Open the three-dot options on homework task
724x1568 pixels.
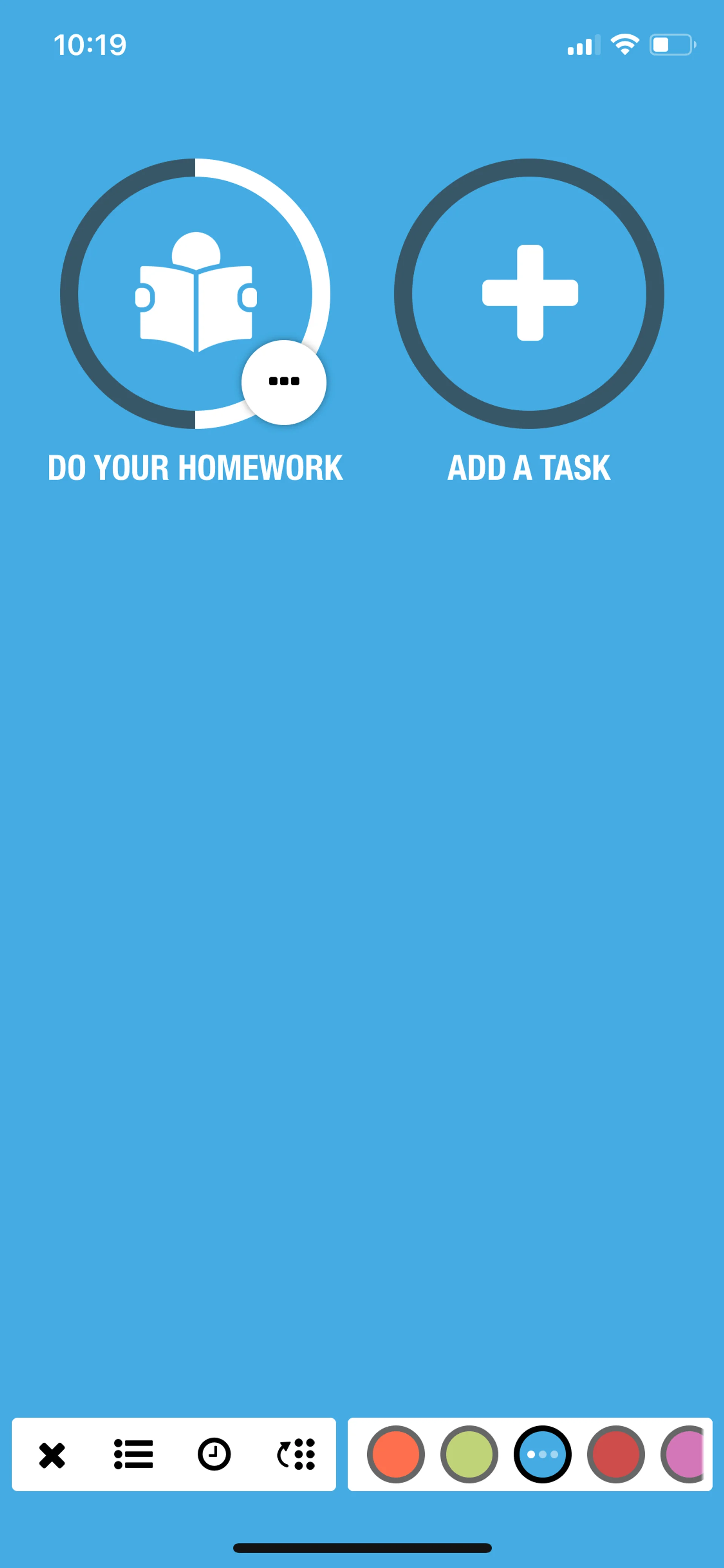click(x=284, y=382)
